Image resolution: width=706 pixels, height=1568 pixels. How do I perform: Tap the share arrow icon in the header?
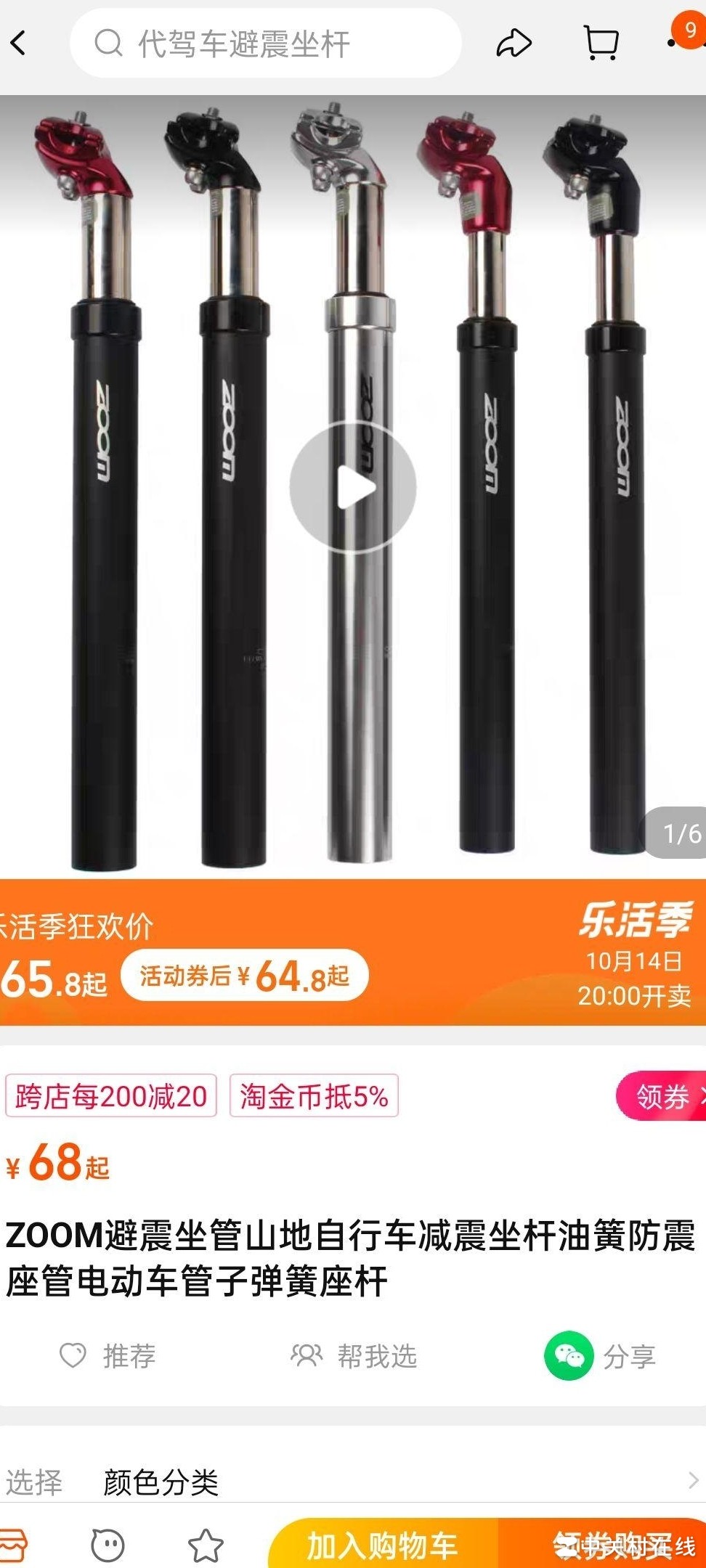click(x=515, y=42)
